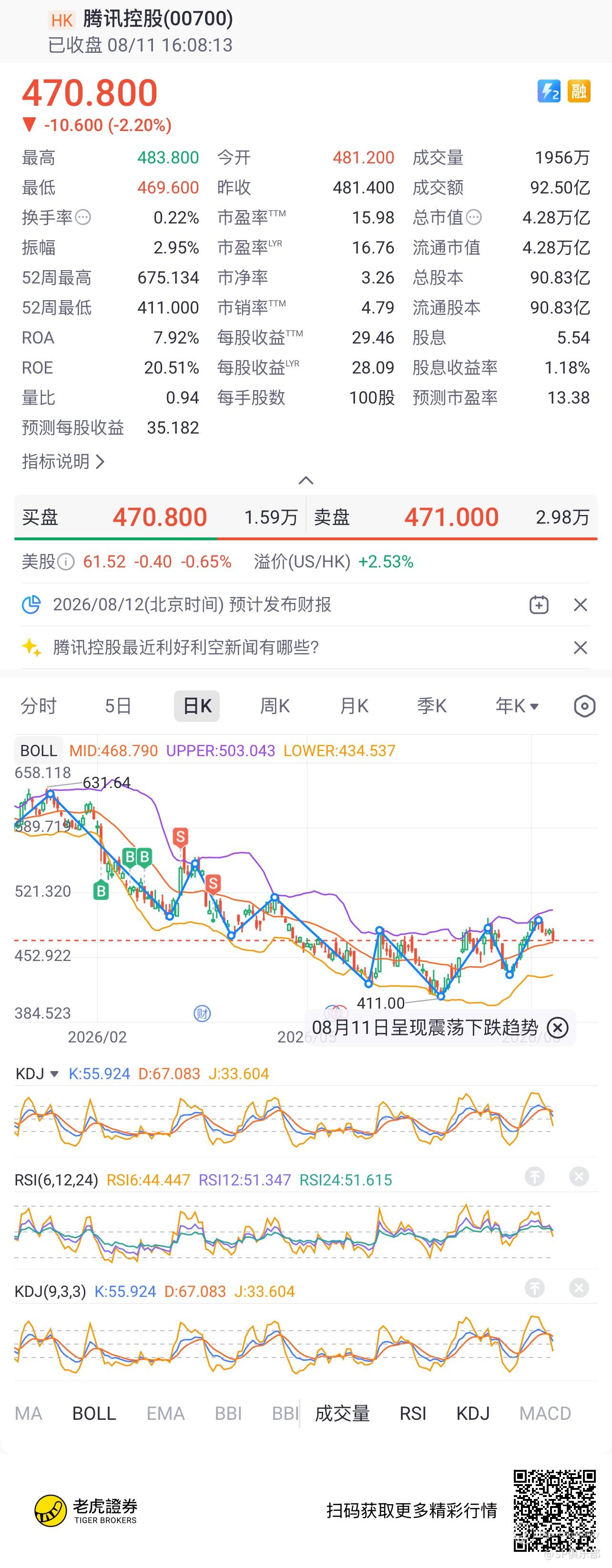Switch chart to 分时 view

pyautogui.click(x=38, y=706)
